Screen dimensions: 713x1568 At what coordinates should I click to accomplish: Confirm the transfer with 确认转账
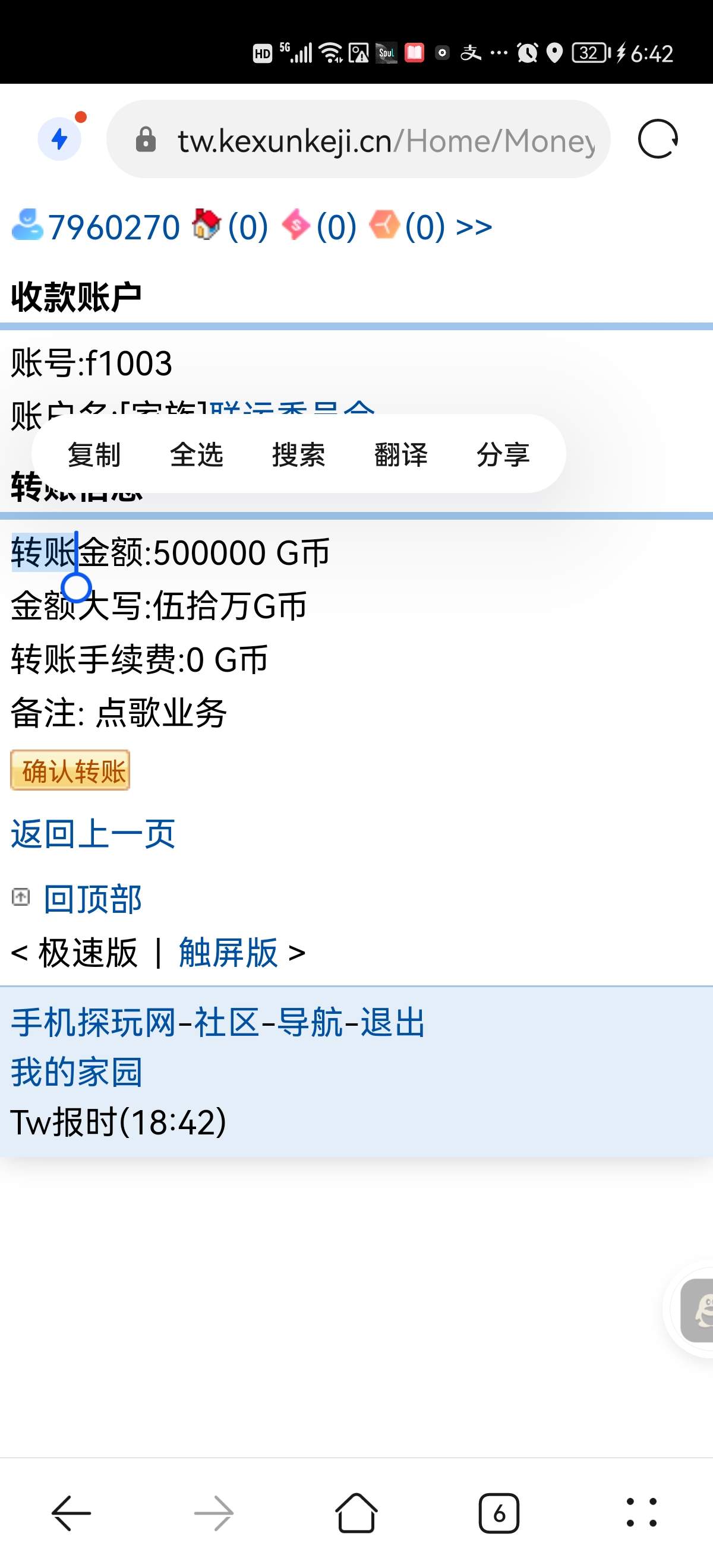pos(70,770)
